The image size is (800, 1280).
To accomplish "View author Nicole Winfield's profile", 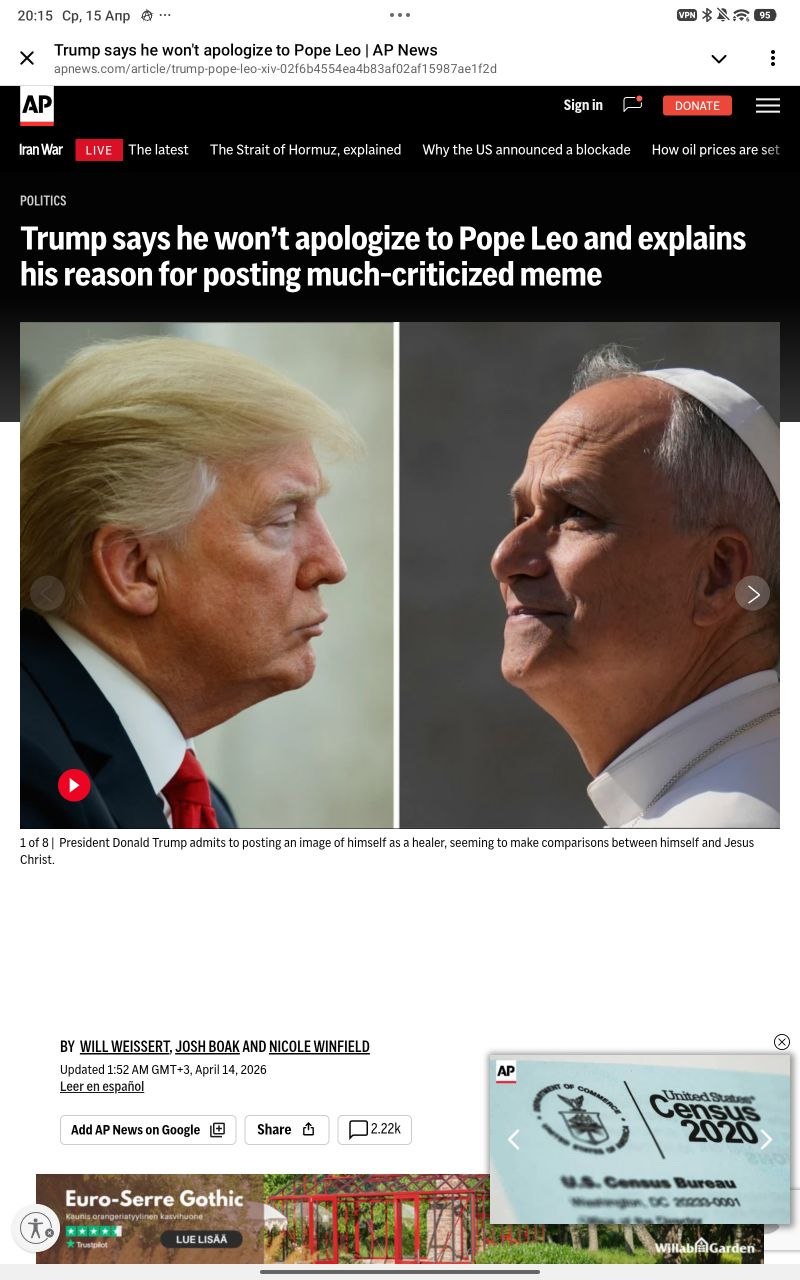I will pyautogui.click(x=319, y=1047).
